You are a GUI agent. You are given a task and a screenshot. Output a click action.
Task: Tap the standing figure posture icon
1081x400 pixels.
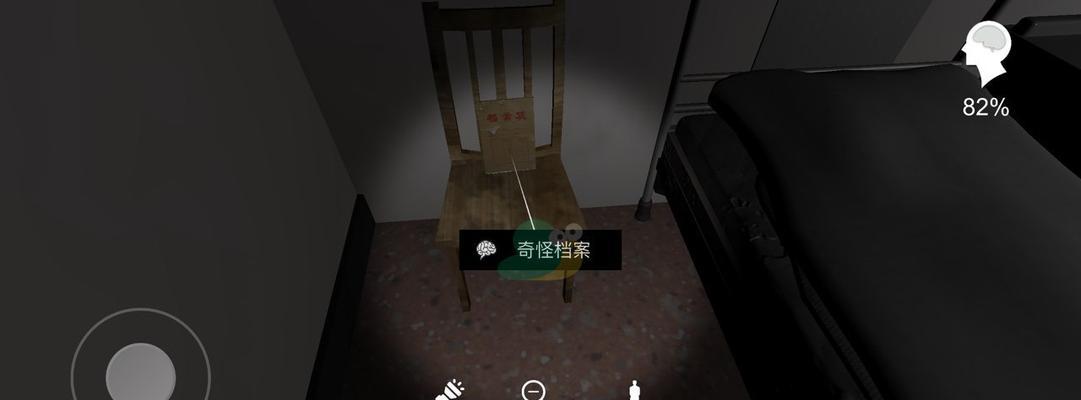point(633,390)
